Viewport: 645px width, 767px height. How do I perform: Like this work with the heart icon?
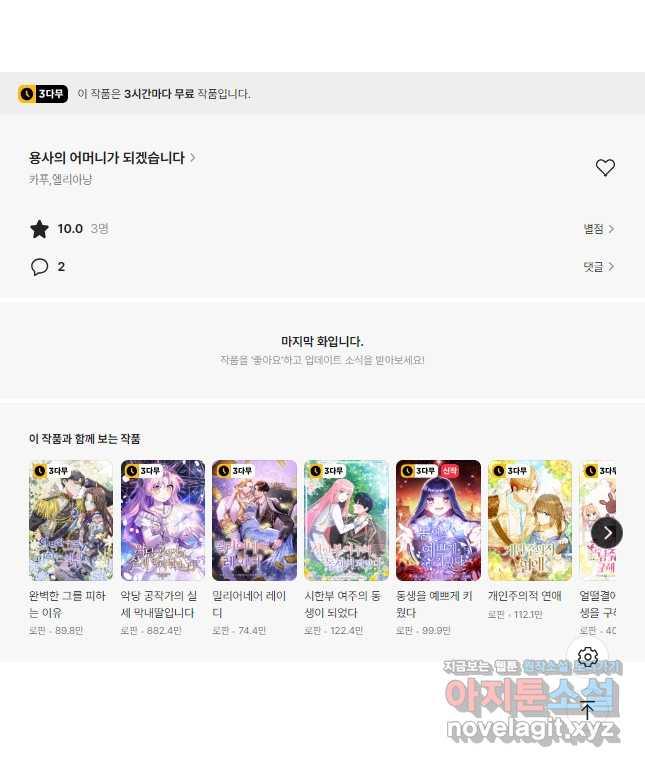(605, 168)
